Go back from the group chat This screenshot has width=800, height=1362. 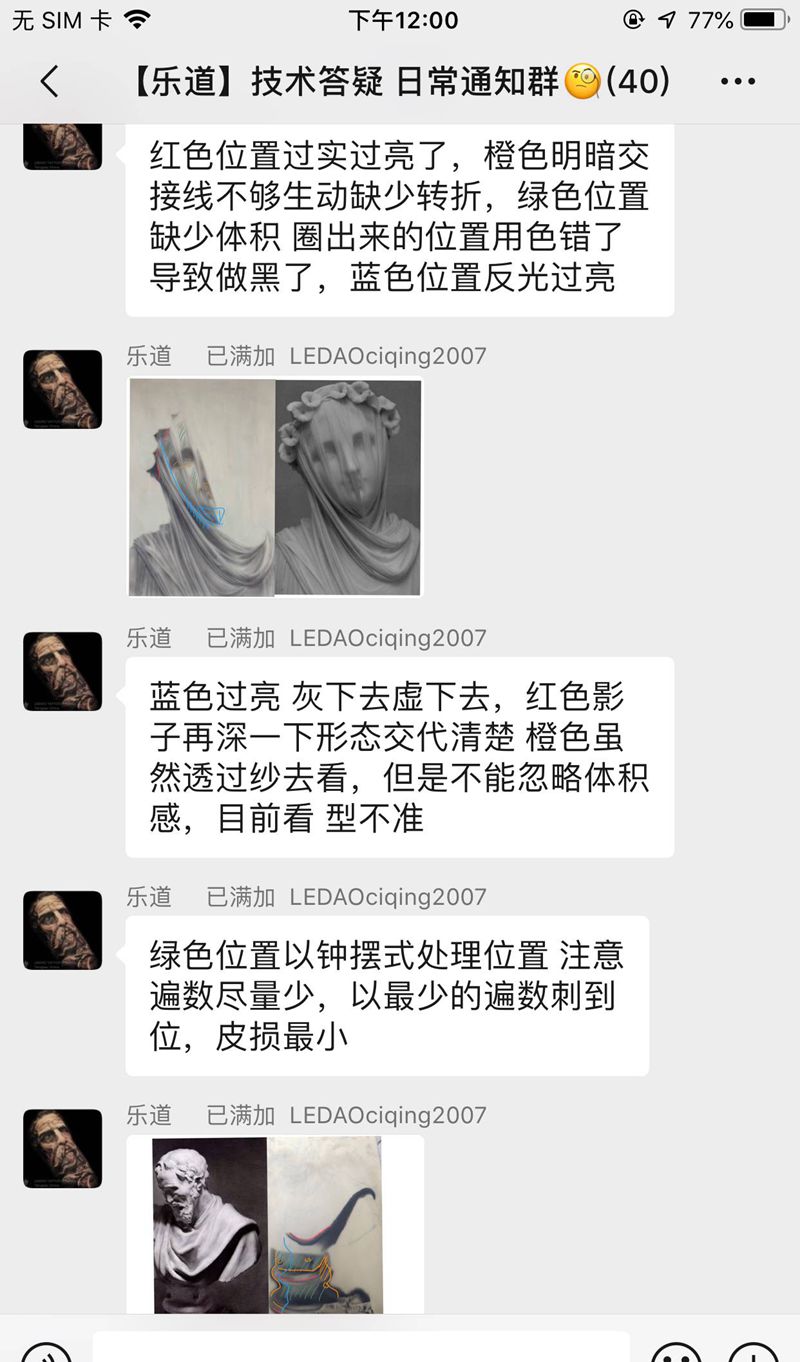(x=49, y=82)
